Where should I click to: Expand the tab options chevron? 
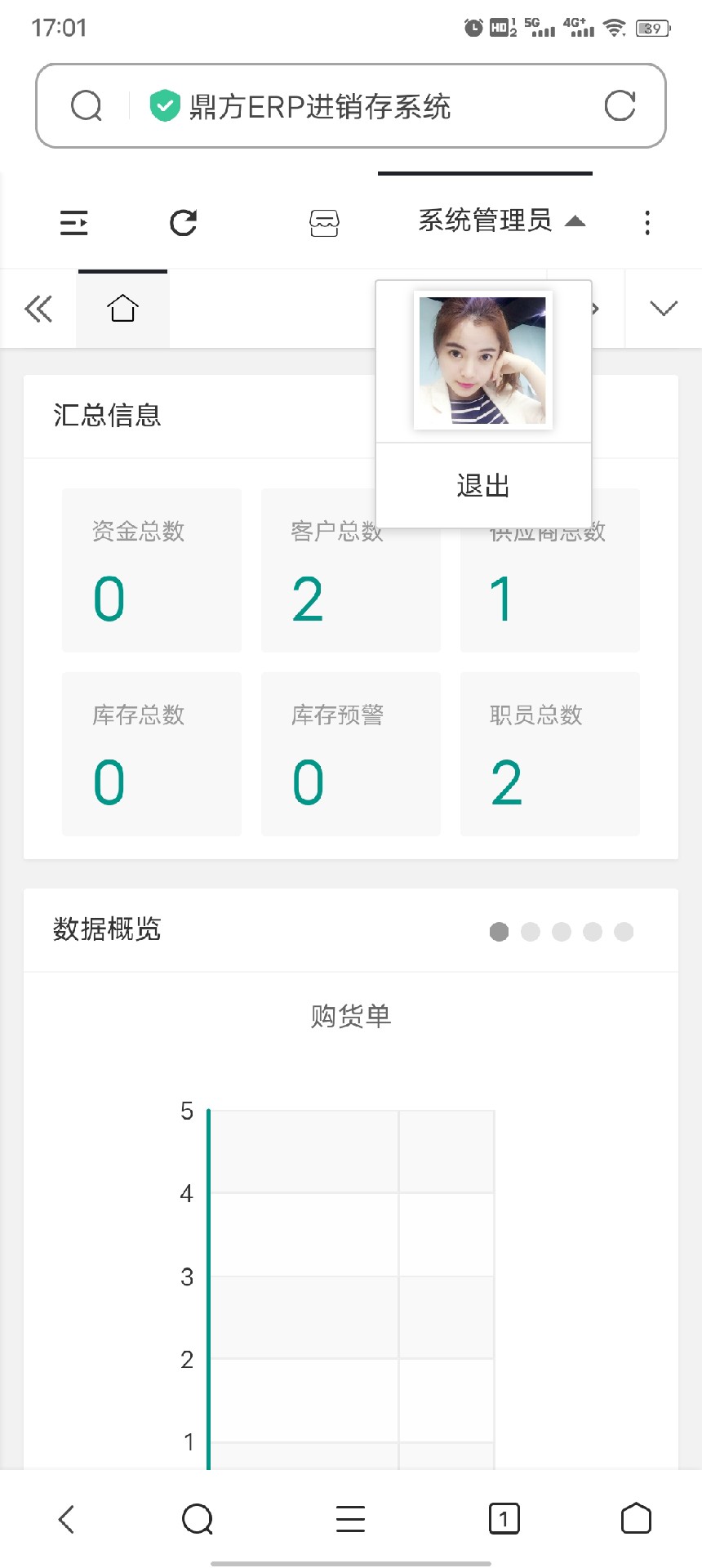[x=664, y=309]
